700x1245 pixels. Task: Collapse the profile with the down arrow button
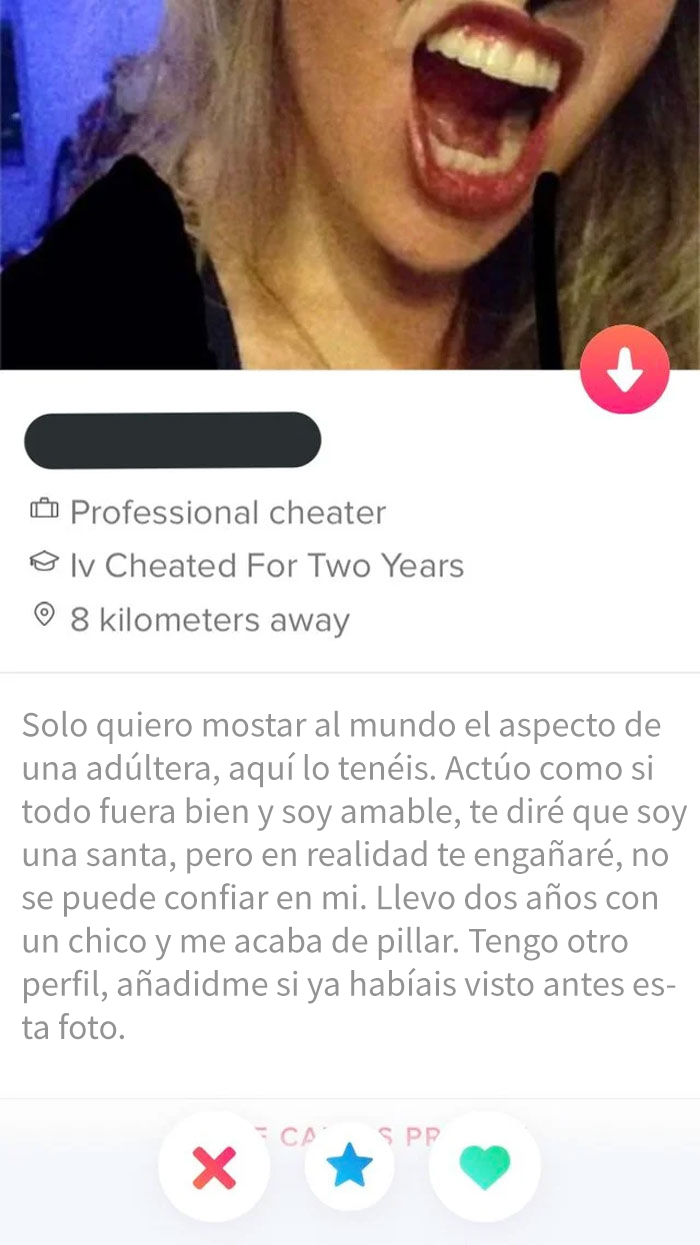tap(625, 369)
